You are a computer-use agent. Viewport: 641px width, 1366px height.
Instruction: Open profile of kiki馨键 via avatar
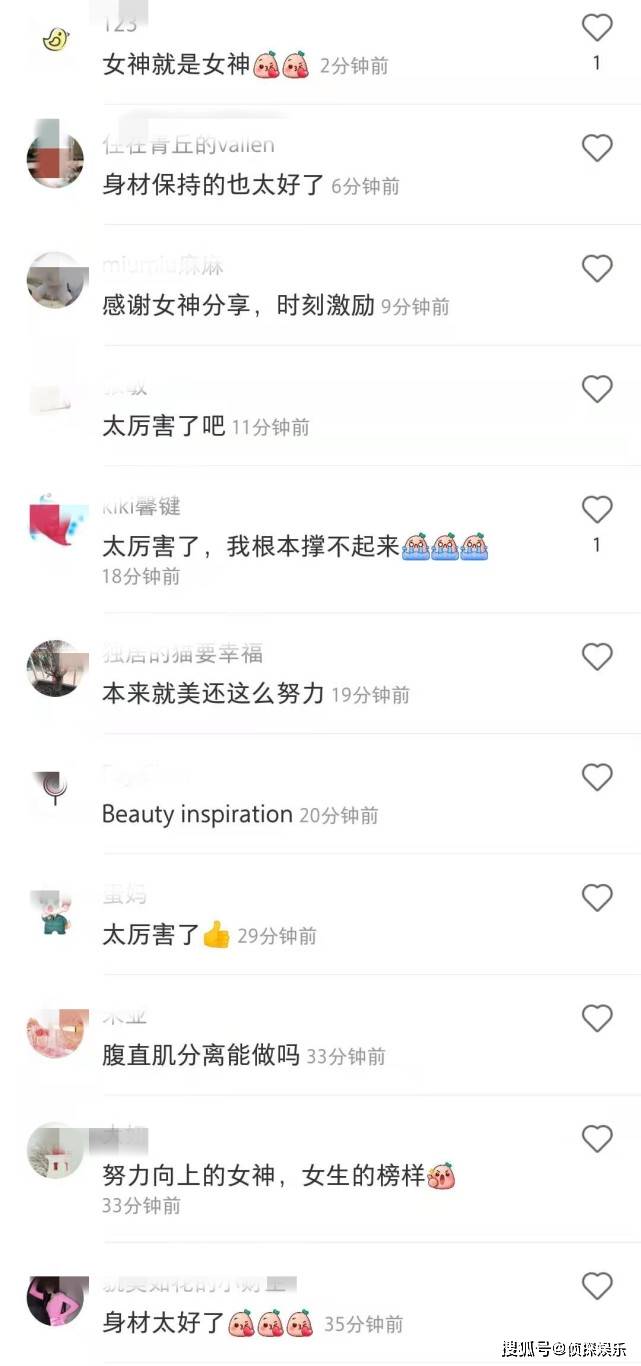55,520
